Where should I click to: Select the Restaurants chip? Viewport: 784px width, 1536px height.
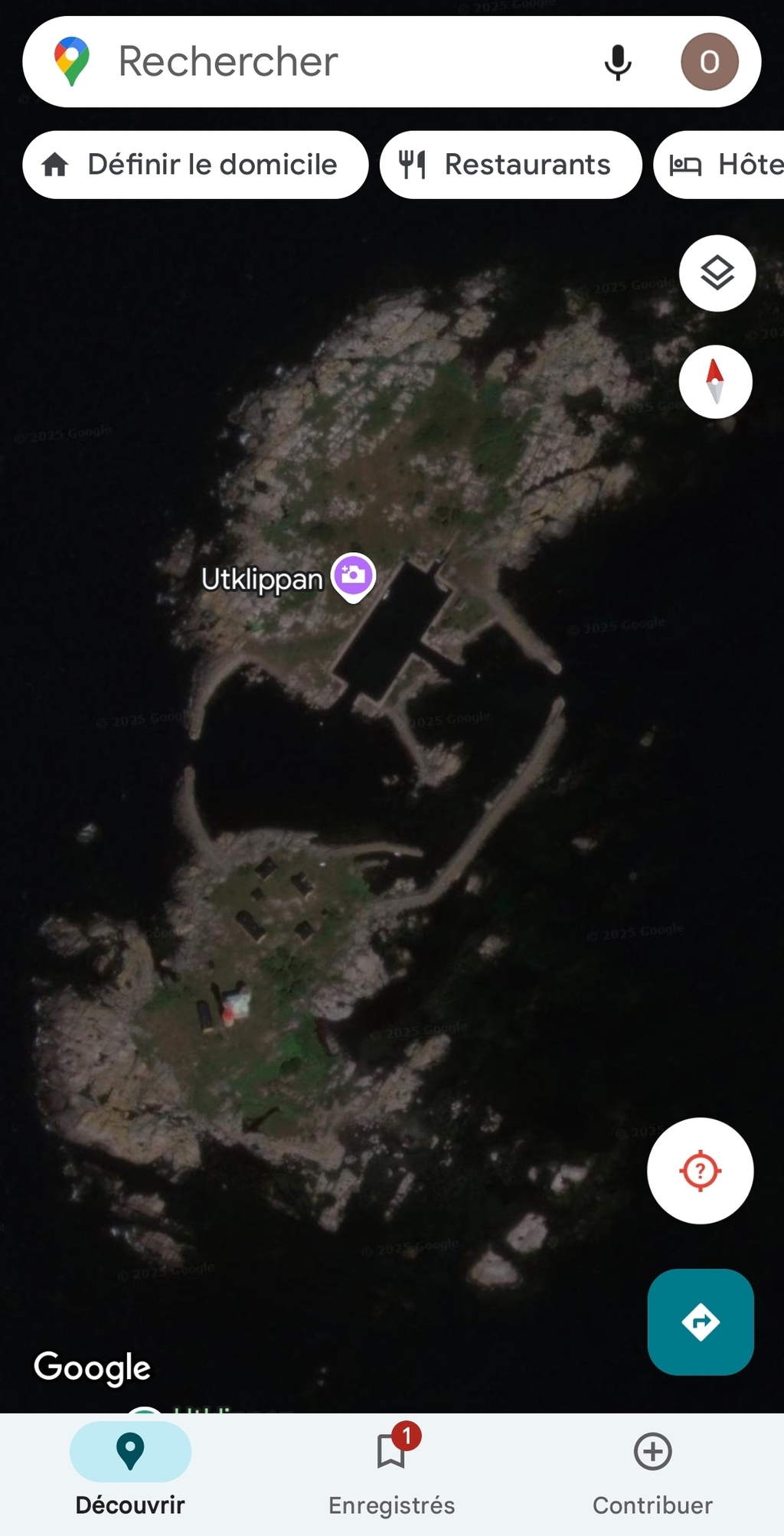[511, 165]
